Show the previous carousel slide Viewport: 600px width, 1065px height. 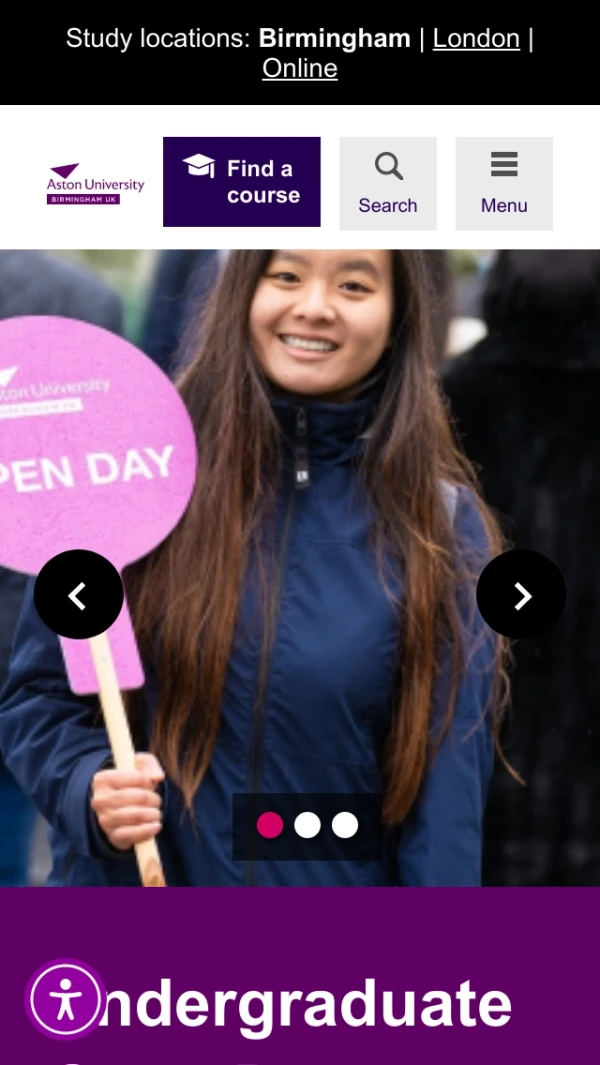[x=79, y=595]
